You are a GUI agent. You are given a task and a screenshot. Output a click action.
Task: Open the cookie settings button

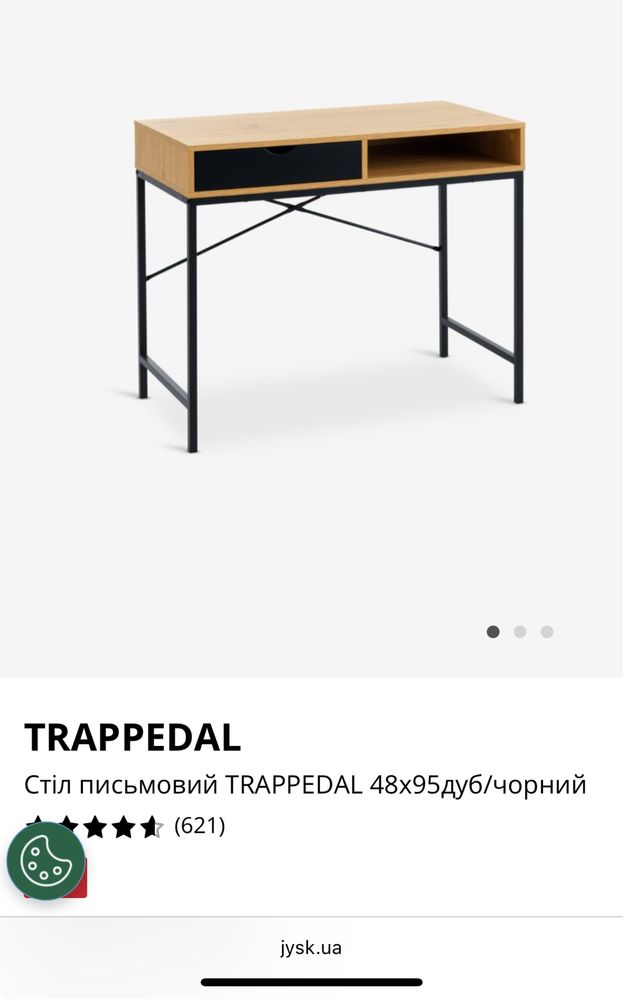[46, 860]
